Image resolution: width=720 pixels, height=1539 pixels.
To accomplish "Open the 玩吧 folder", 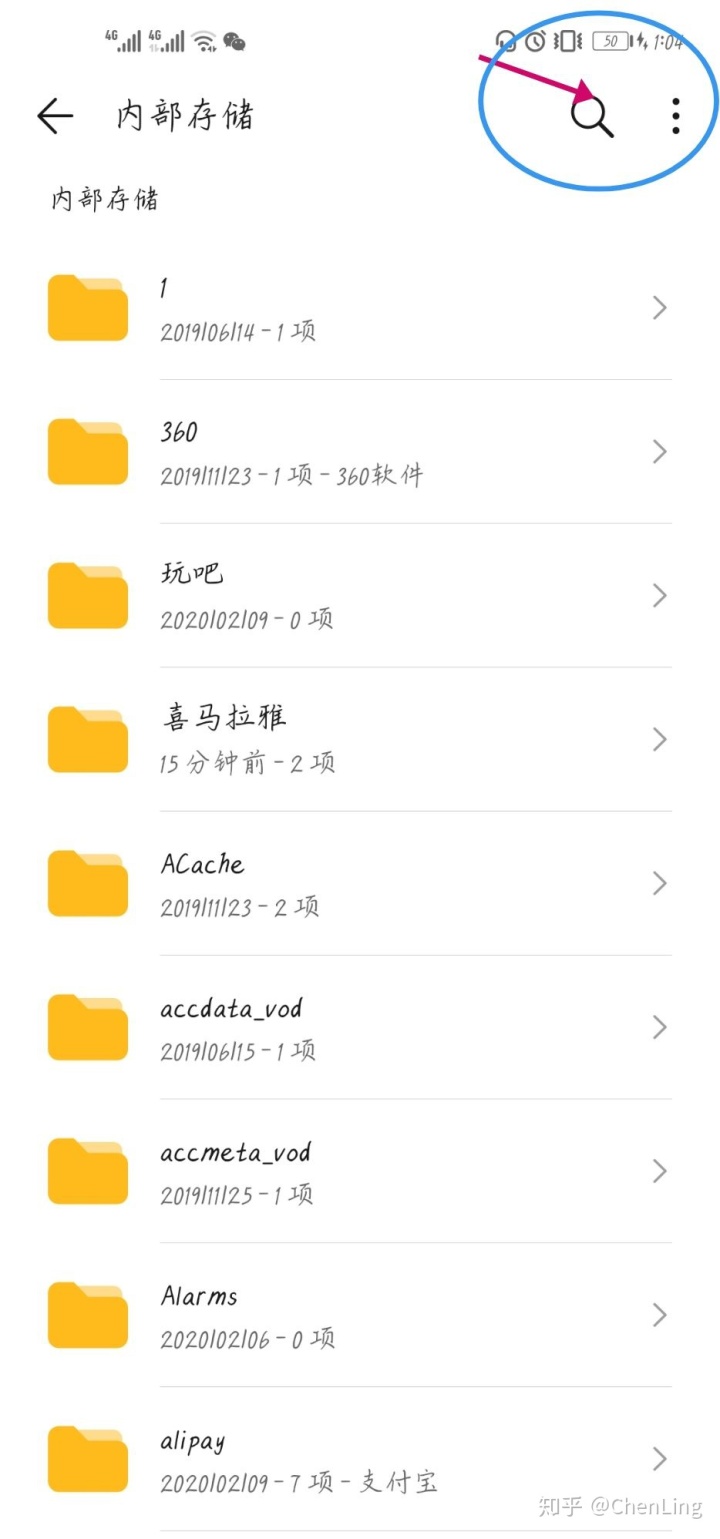I will pyautogui.click(x=360, y=596).
